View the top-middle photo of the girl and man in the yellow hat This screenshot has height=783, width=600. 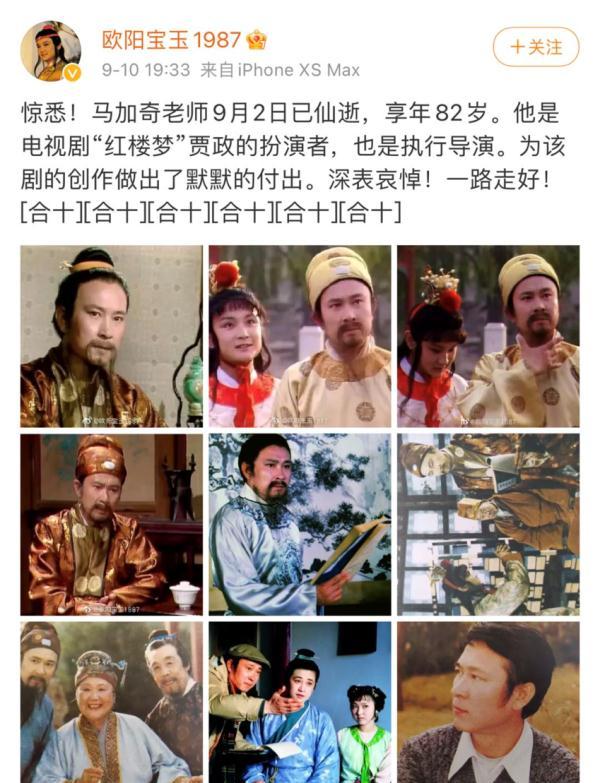point(299,336)
